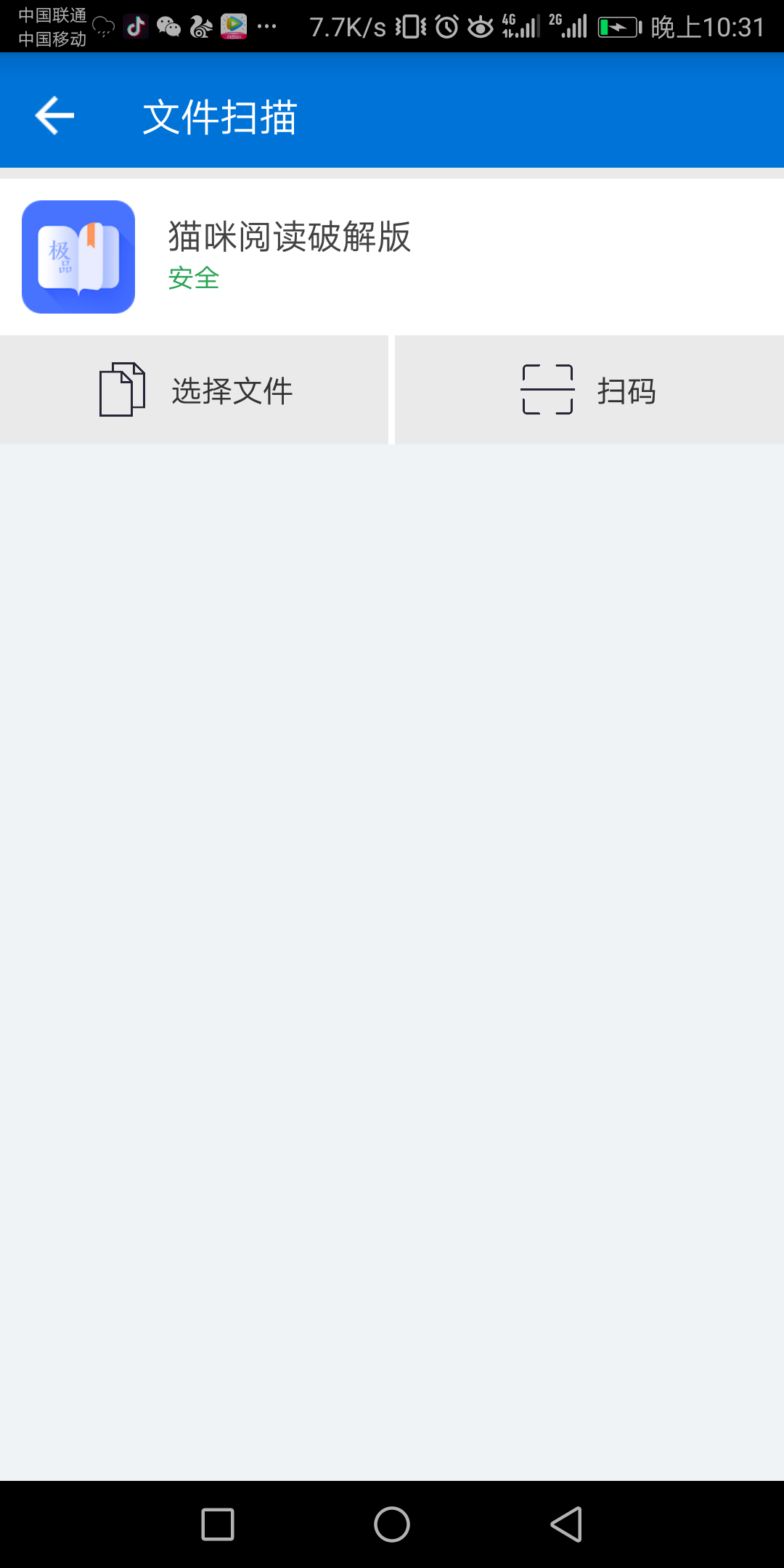Image resolution: width=784 pixels, height=1568 pixels.
Task: Tap the system home button
Action: [x=392, y=1524]
